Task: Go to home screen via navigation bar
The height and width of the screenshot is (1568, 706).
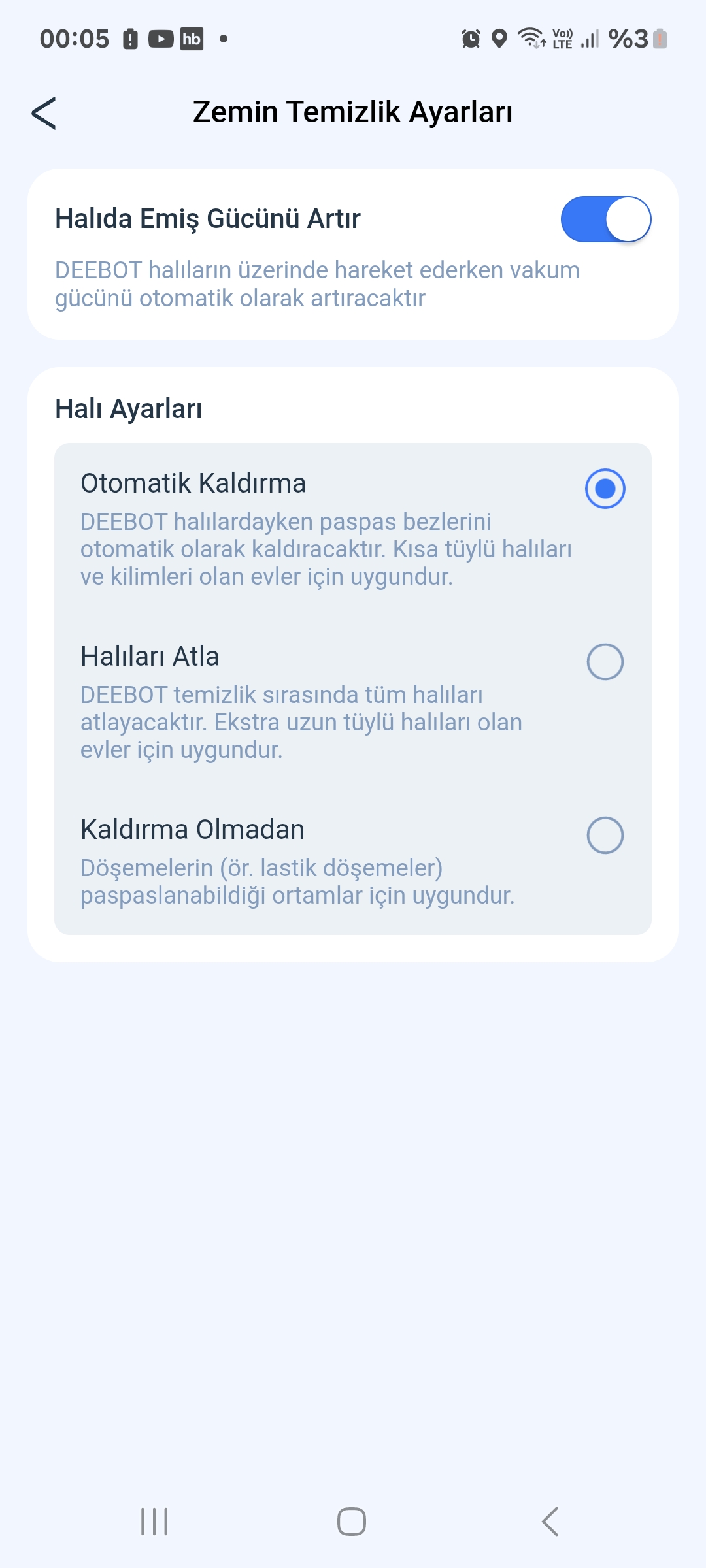Action: click(x=352, y=1522)
